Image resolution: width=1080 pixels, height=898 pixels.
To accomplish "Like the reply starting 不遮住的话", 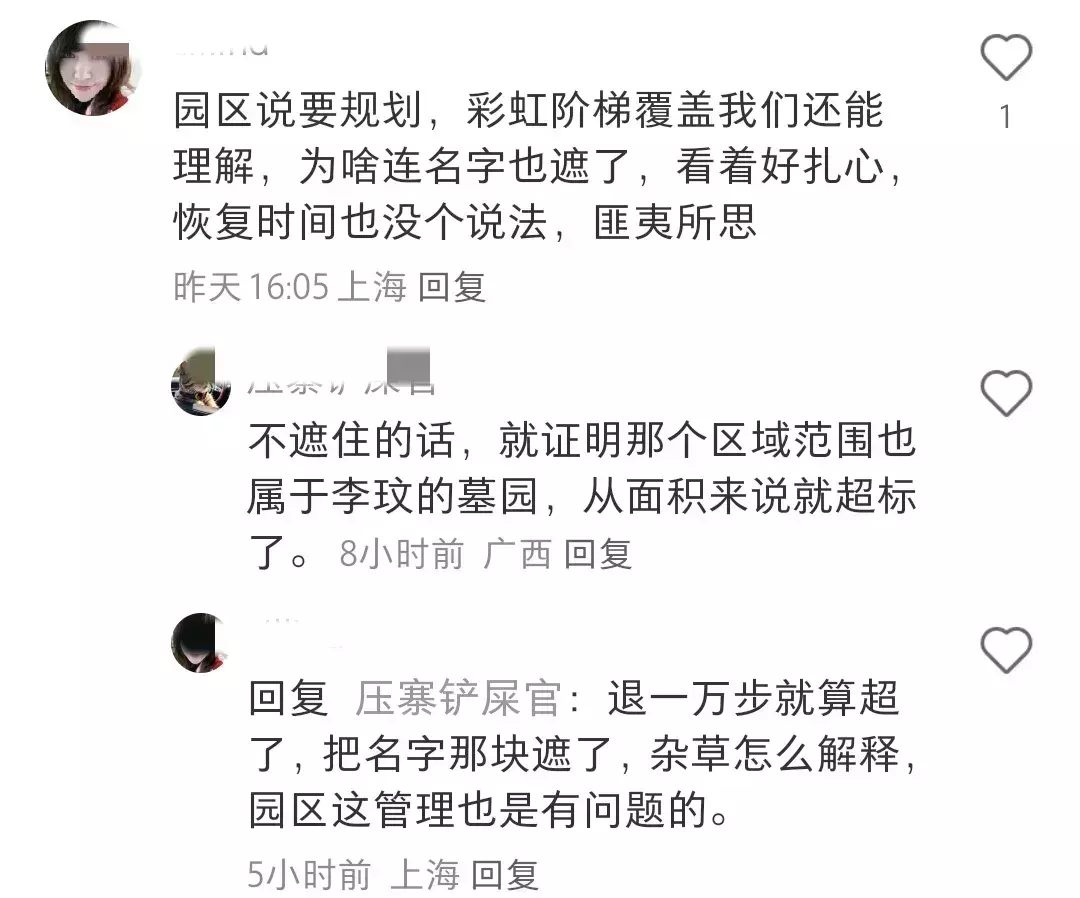I will point(1005,393).
